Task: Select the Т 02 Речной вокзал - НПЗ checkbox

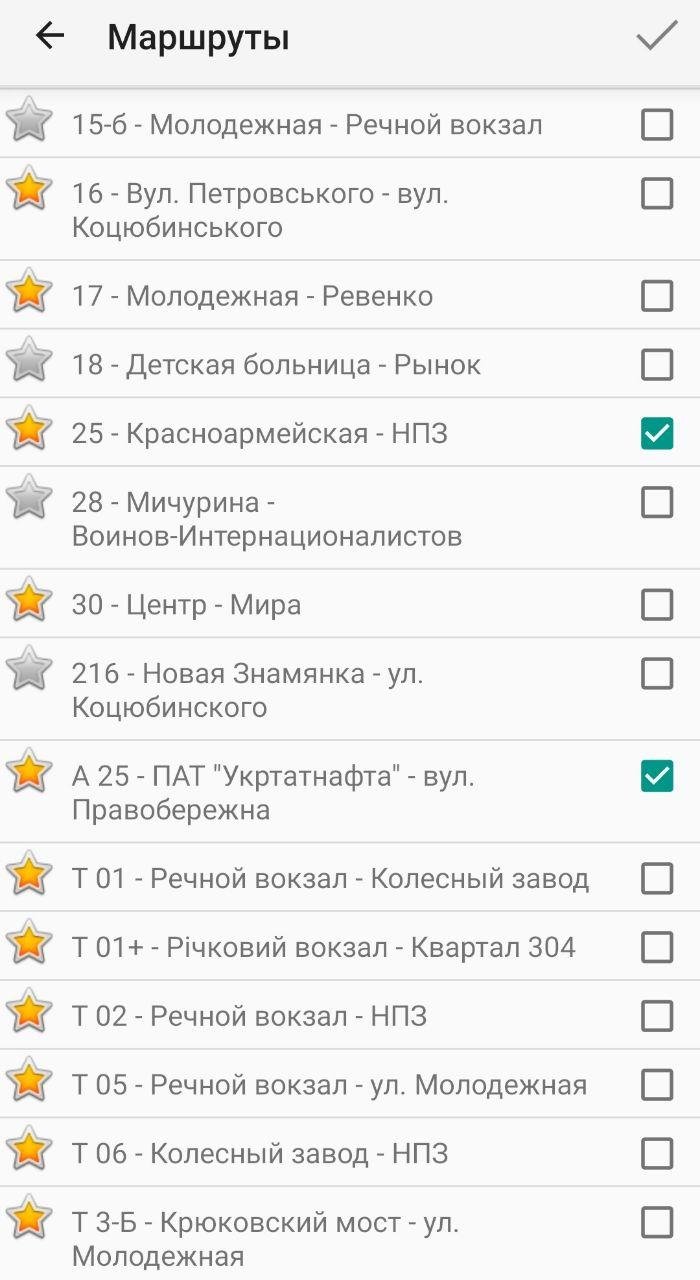Action: [657, 1017]
